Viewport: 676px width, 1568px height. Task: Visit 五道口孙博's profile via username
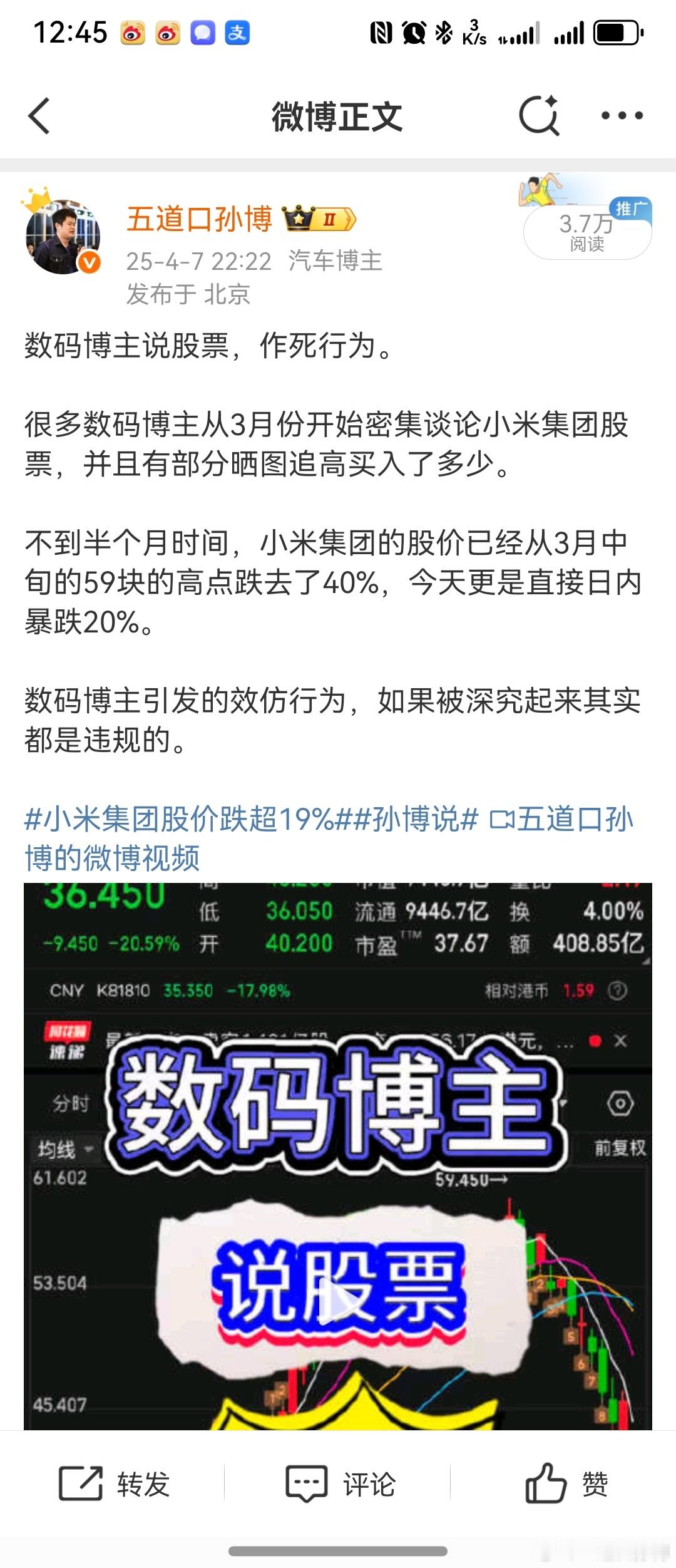(200, 218)
